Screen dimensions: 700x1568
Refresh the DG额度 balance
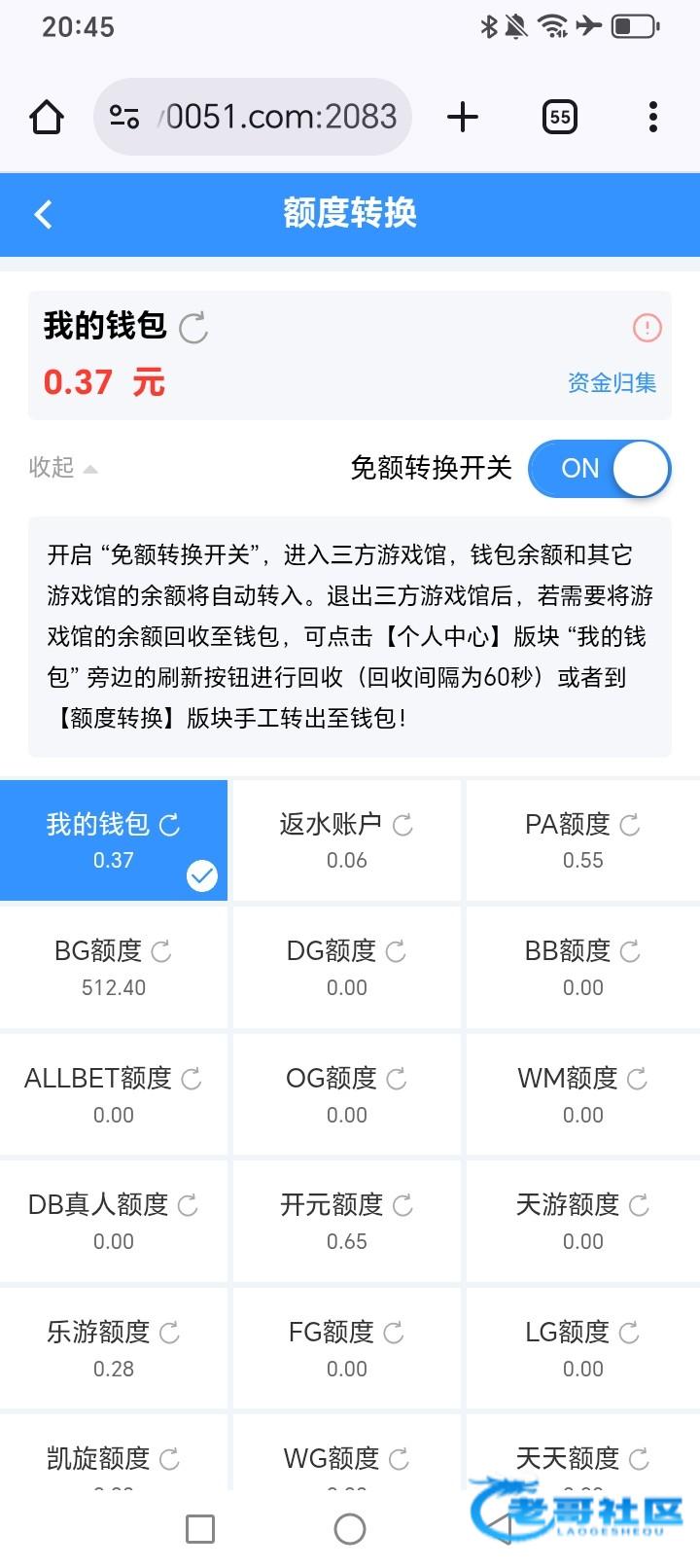(396, 951)
